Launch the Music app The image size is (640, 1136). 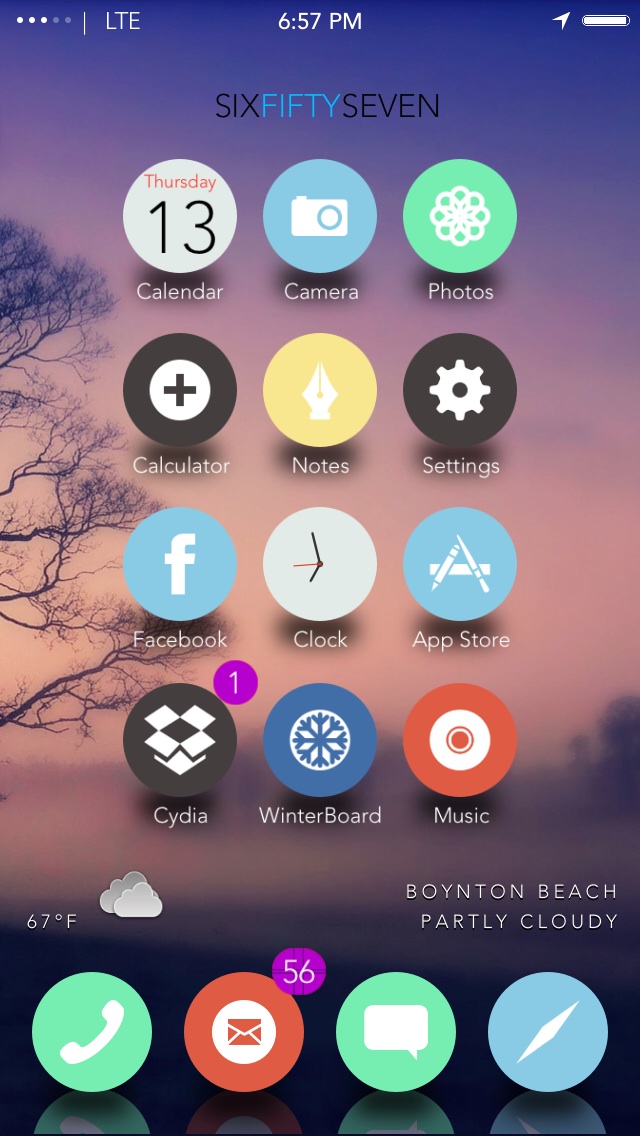[460, 740]
